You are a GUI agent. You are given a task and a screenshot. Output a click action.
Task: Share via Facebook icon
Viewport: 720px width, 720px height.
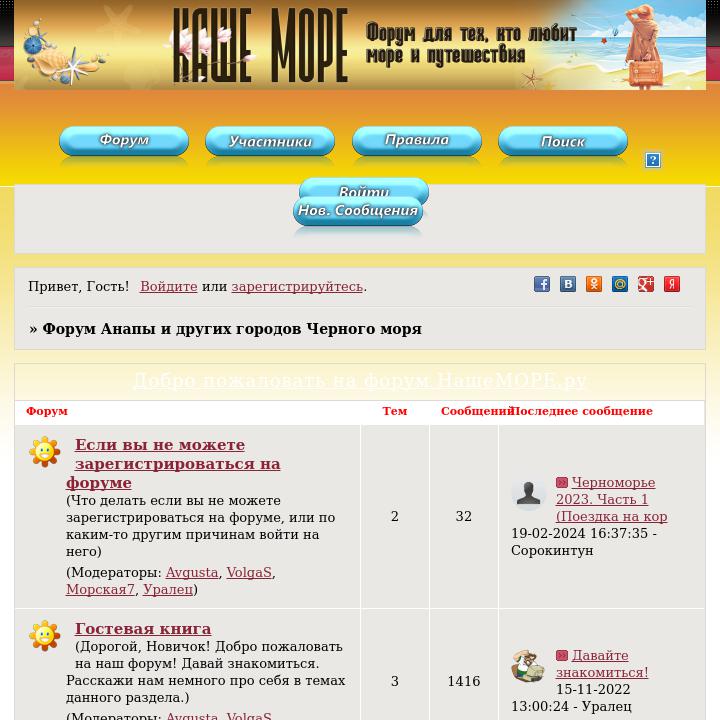click(x=542, y=285)
